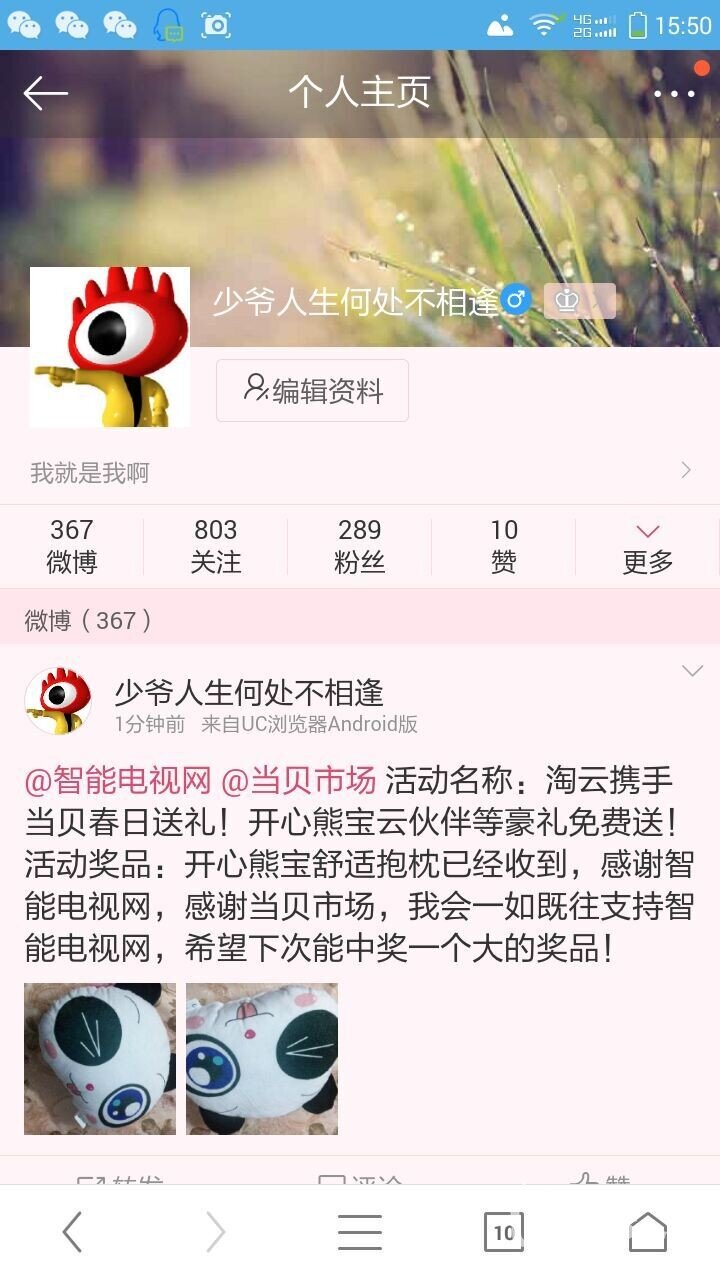View the first panda pillow photo

click(100, 1058)
